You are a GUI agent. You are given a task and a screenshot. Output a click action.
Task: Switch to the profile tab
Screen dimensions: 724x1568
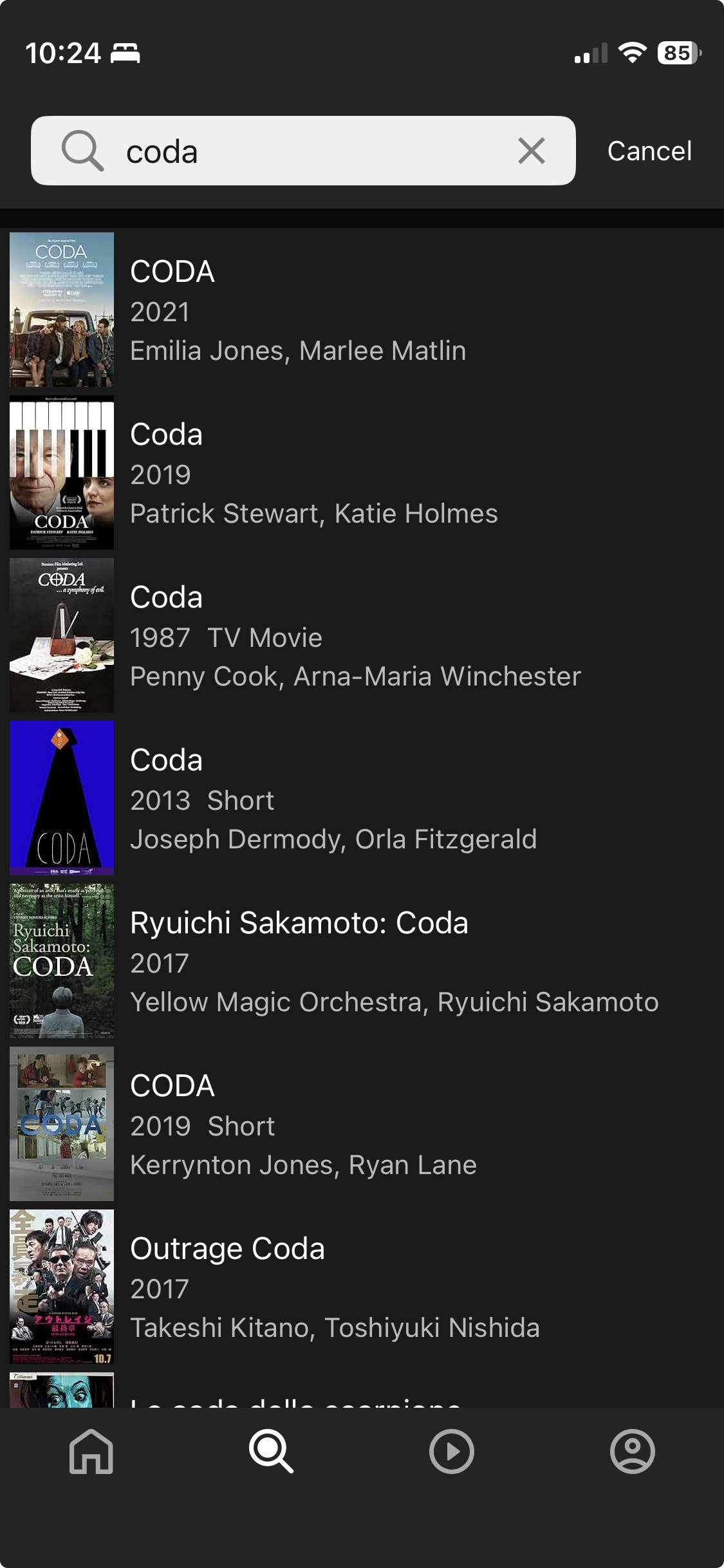click(x=633, y=1451)
